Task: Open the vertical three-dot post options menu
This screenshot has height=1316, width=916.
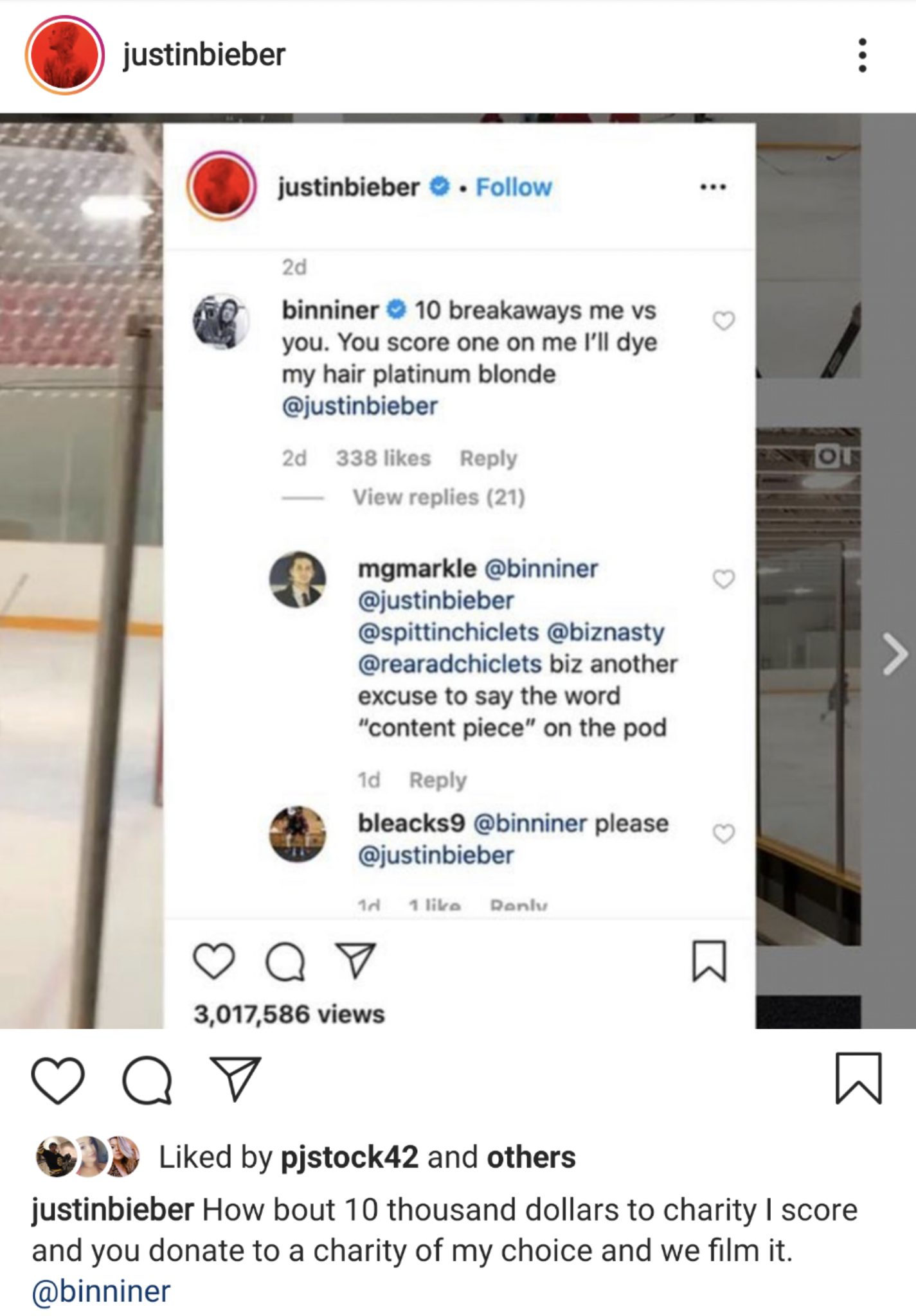Action: (x=862, y=55)
